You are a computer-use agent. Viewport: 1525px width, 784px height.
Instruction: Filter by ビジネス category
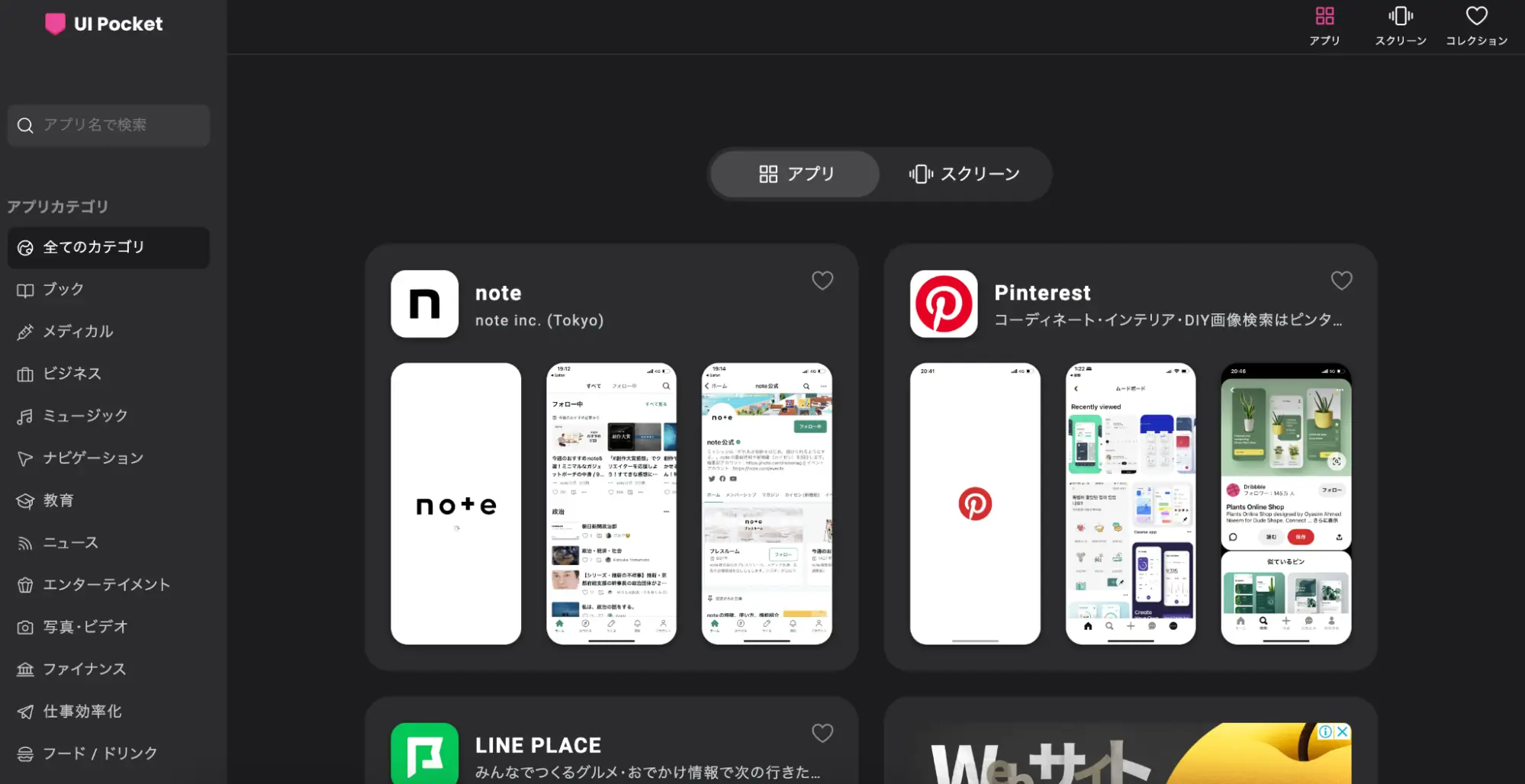click(x=72, y=374)
